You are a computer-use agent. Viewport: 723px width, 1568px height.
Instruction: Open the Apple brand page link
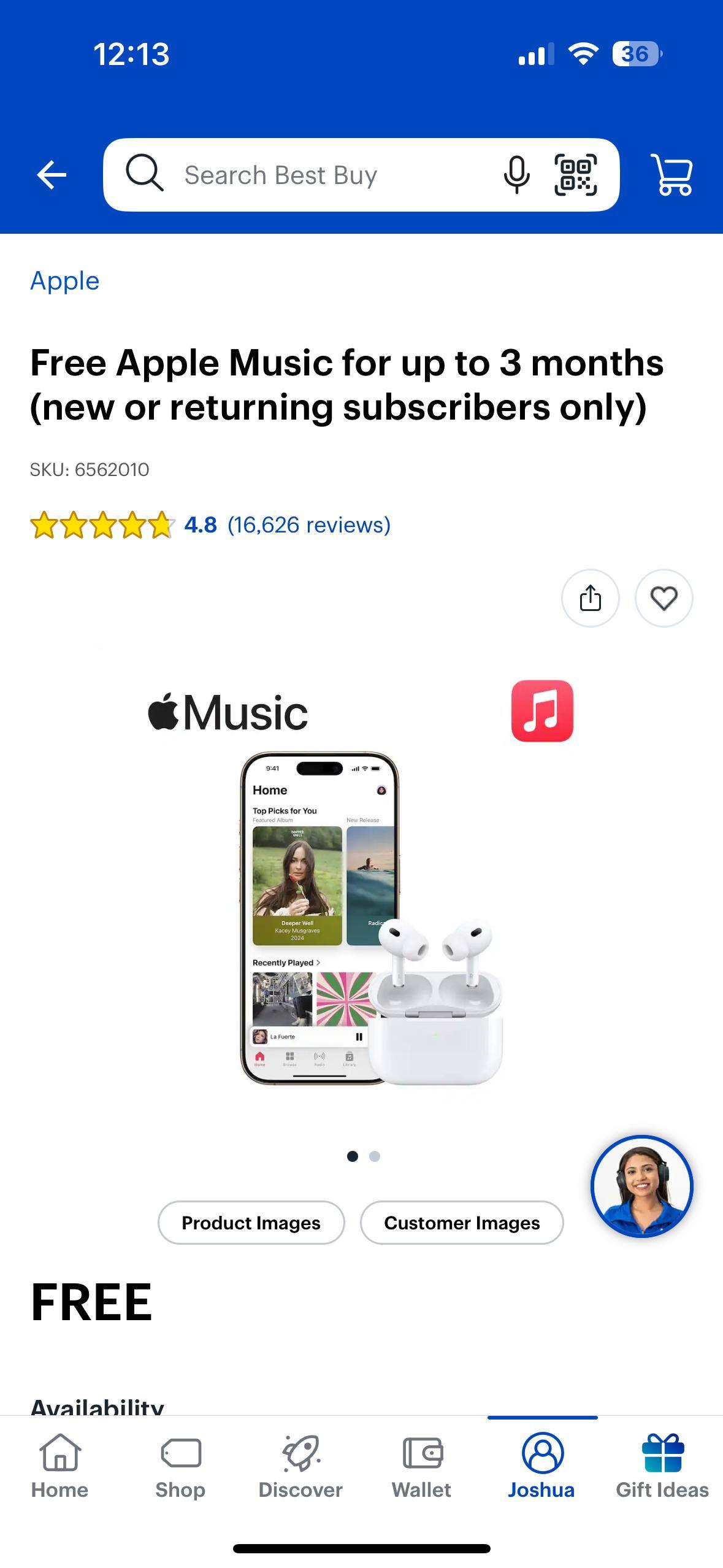(65, 281)
